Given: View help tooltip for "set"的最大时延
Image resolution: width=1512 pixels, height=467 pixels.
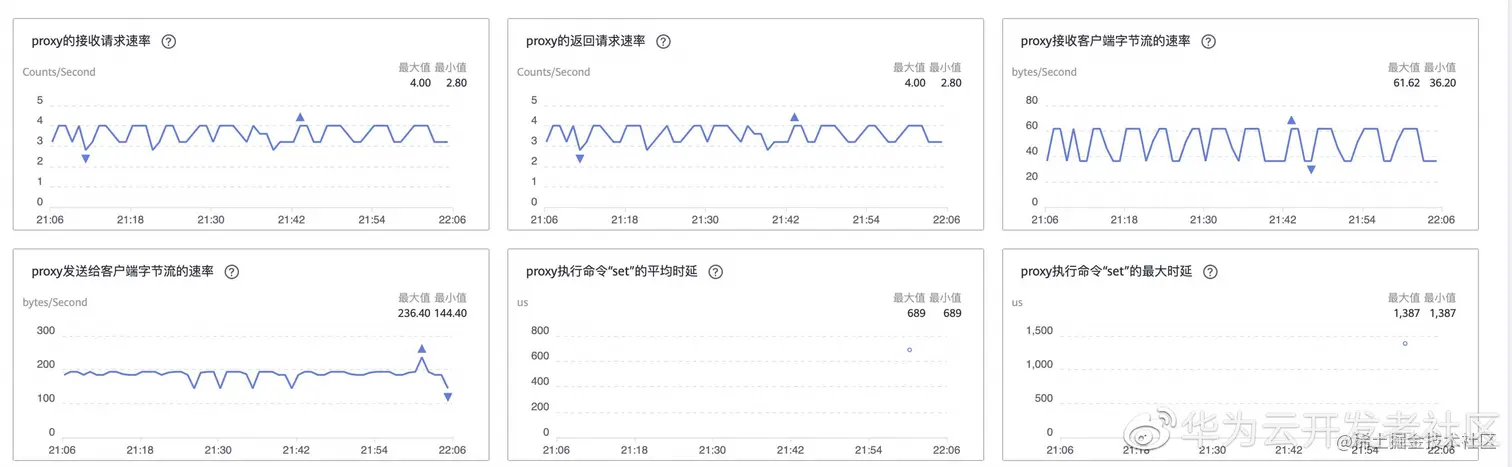Looking at the screenshot, I should pos(1210,272).
